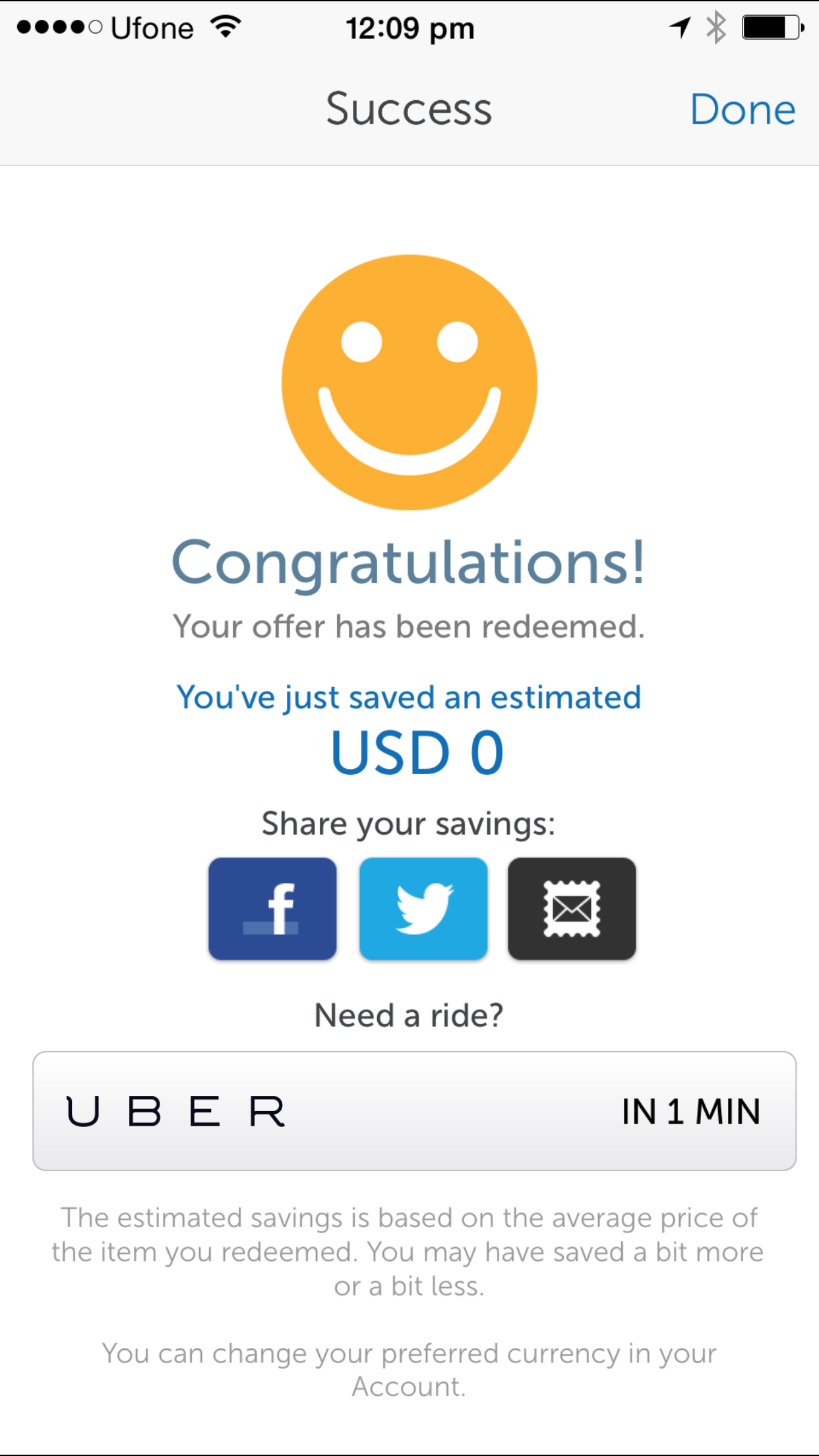Tap Done to close the success screen
819x1456 pixels.
pos(743,109)
